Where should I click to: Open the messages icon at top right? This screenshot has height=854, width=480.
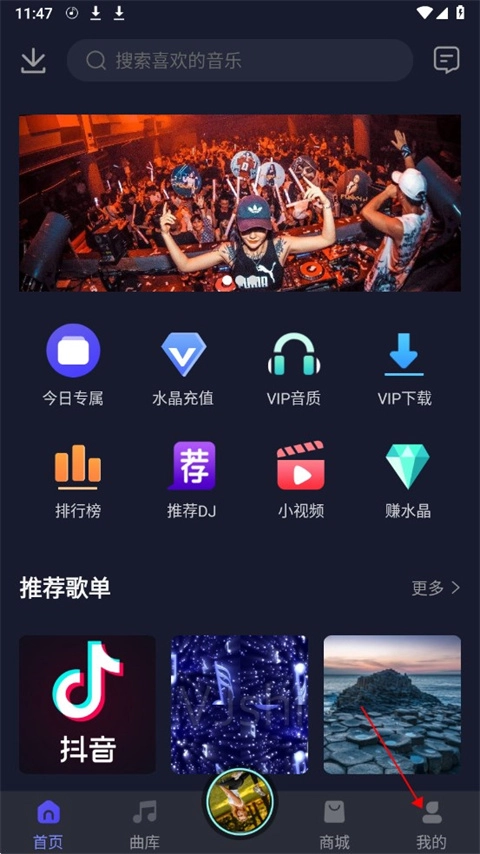click(447, 60)
